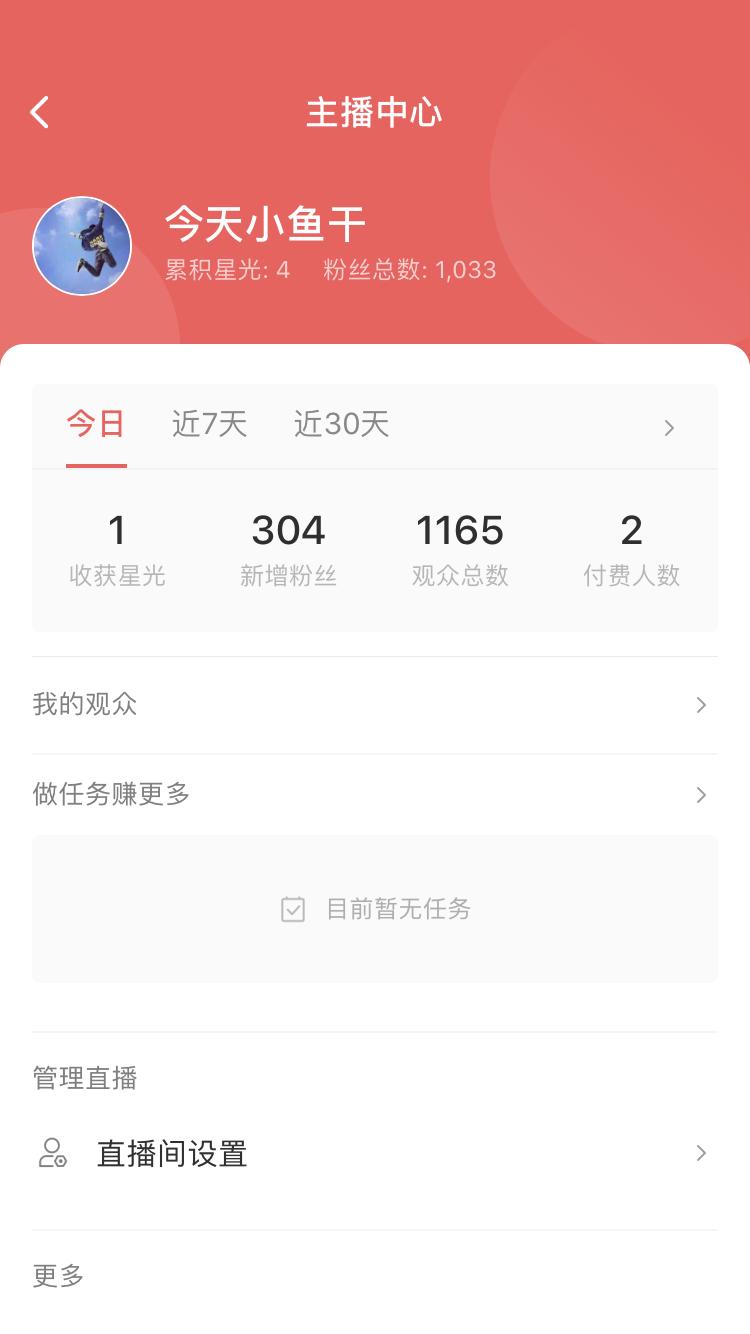The width and height of the screenshot is (750, 1334).
Task: Tap the 收获星光 stat showing 1
Action: point(117,545)
